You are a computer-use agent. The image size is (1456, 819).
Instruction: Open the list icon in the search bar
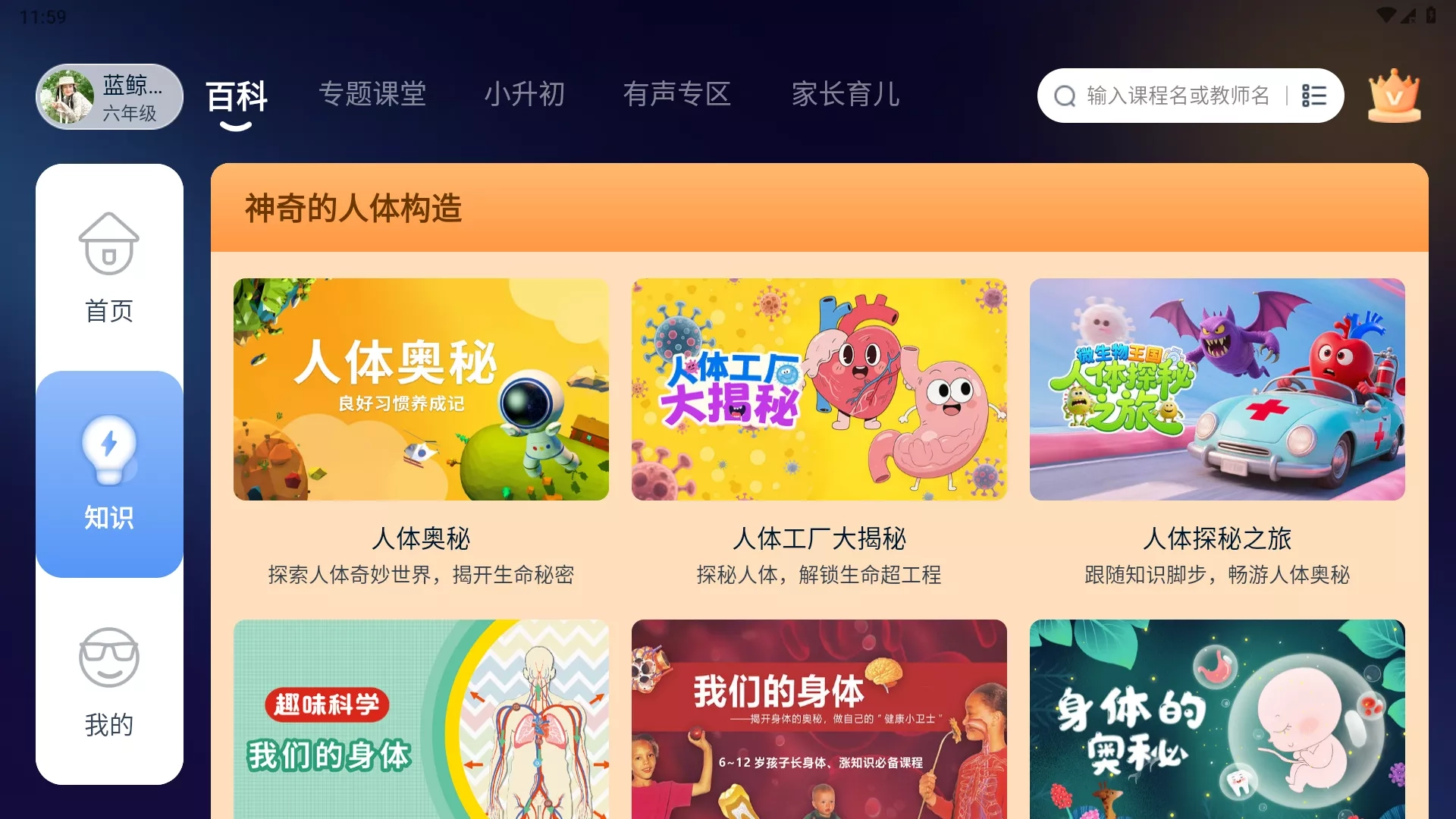pos(1314,96)
